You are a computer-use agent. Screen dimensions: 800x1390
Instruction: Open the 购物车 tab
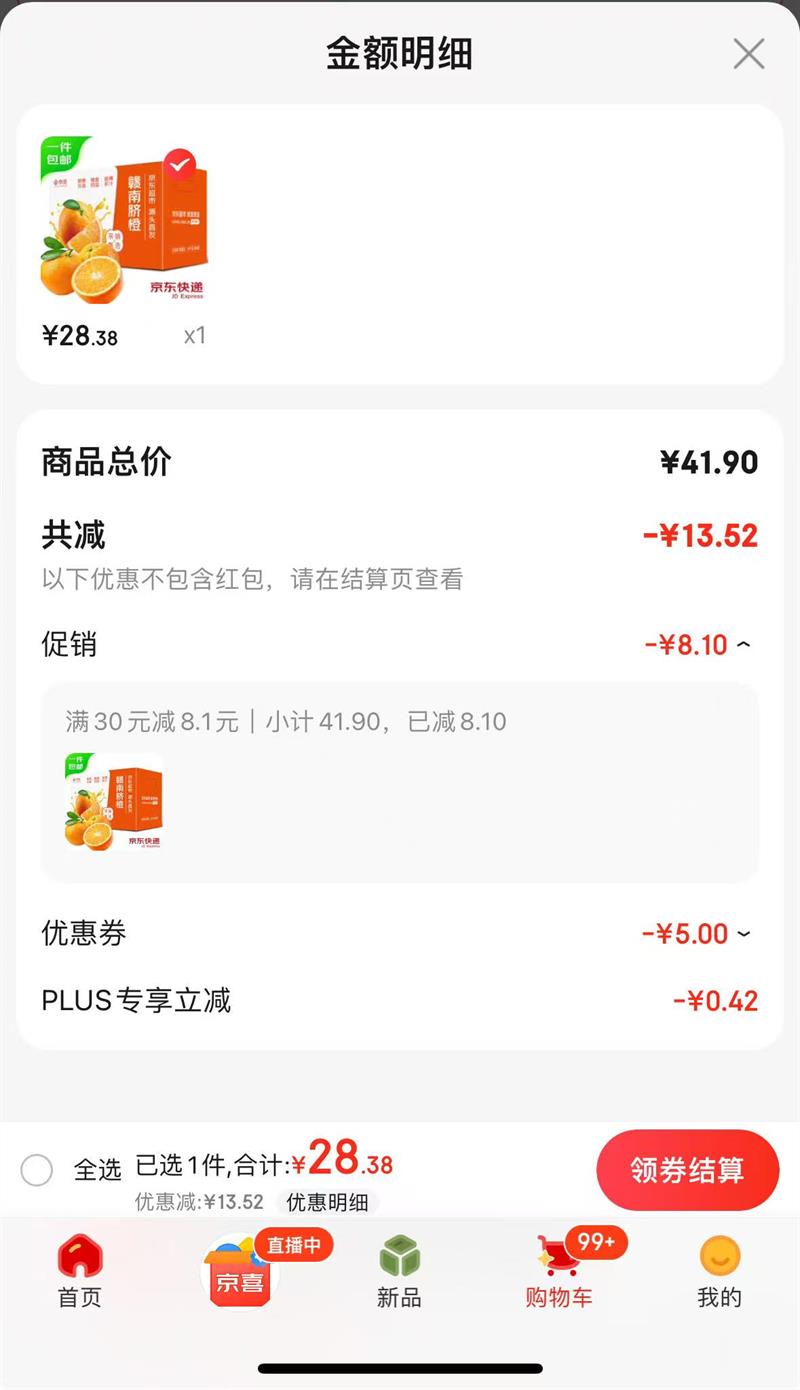pos(559,1272)
